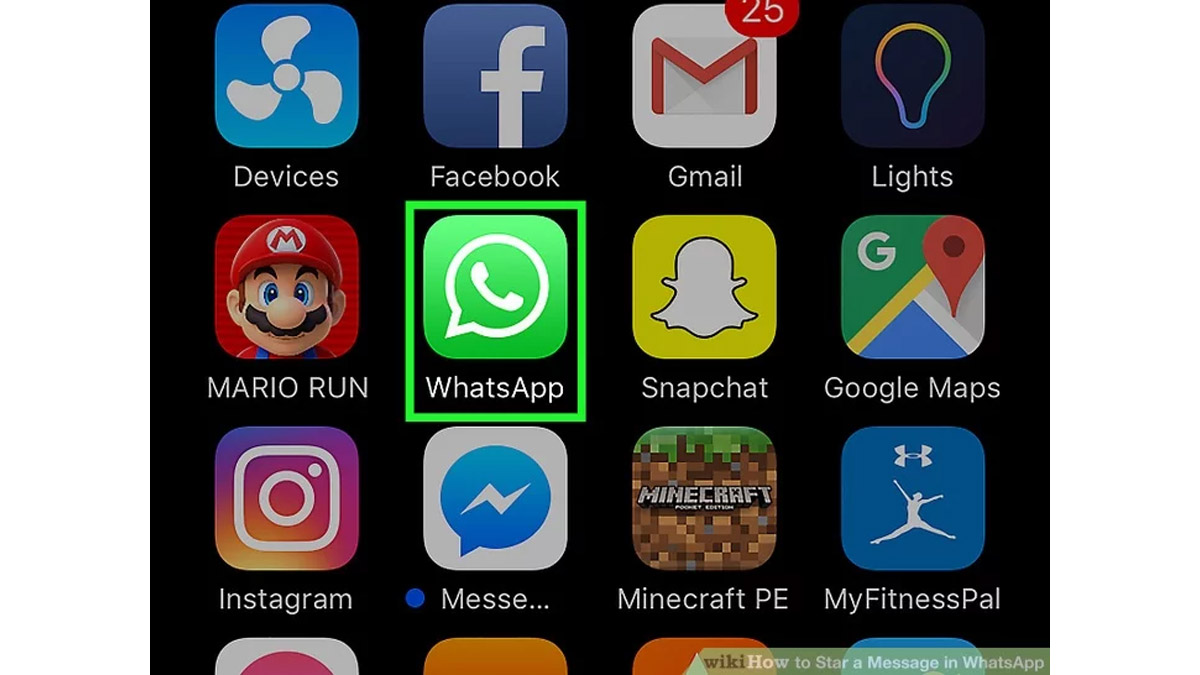Viewport: 1200px width, 675px height.
Task: Open the MyFitnessPal app
Action: (913, 498)
